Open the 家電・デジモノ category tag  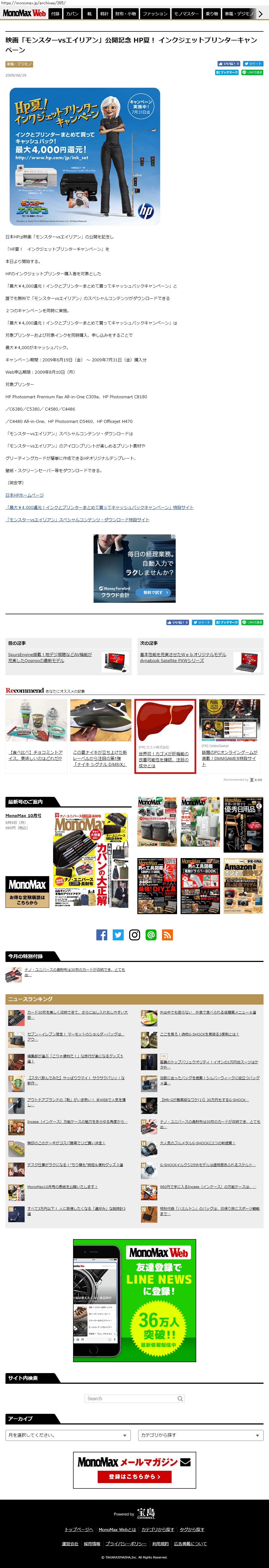point(19,64)
